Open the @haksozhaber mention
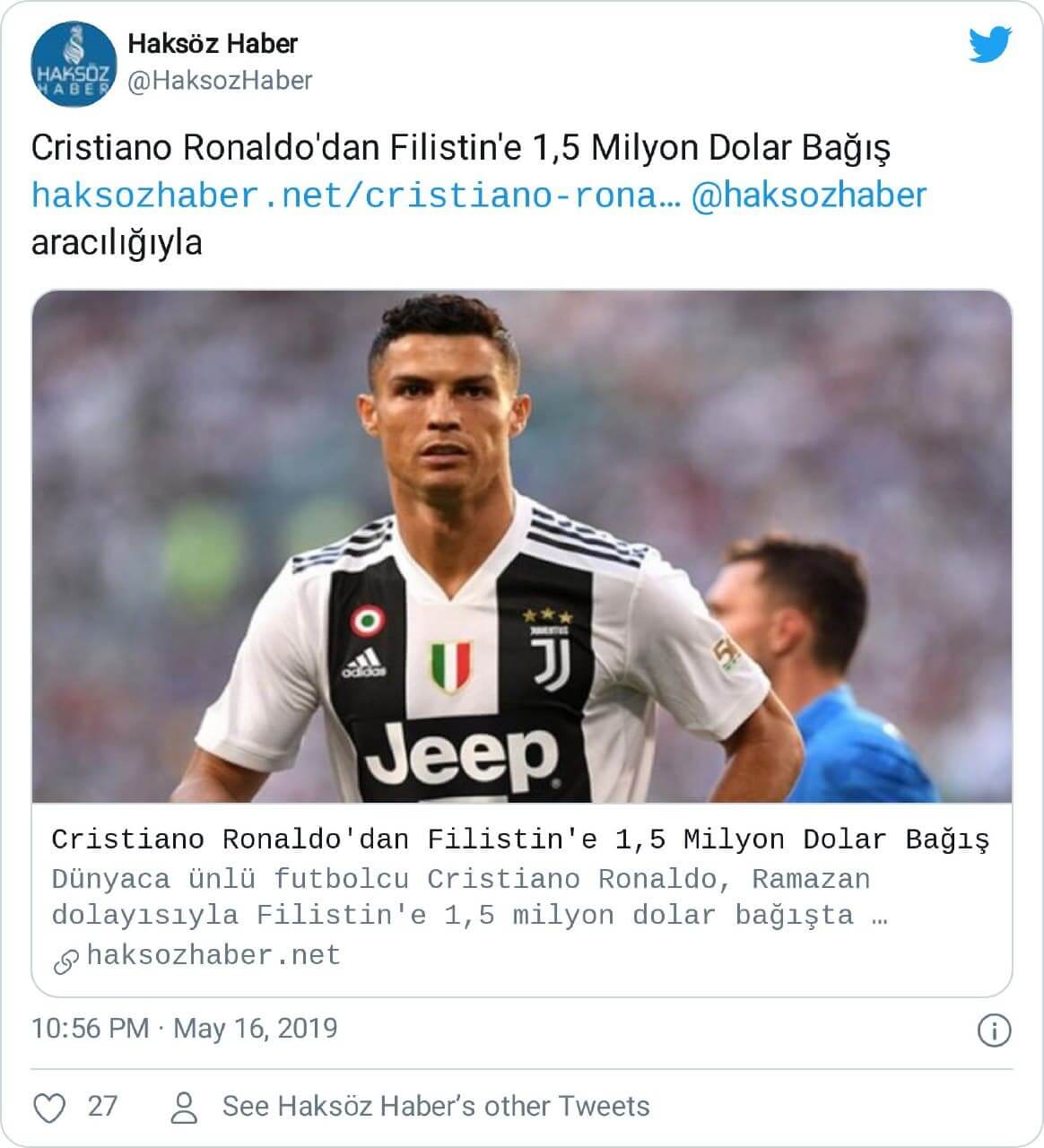Viewport: 1044px width, 1148px height. pyautogui.click(x=809, y=196)
